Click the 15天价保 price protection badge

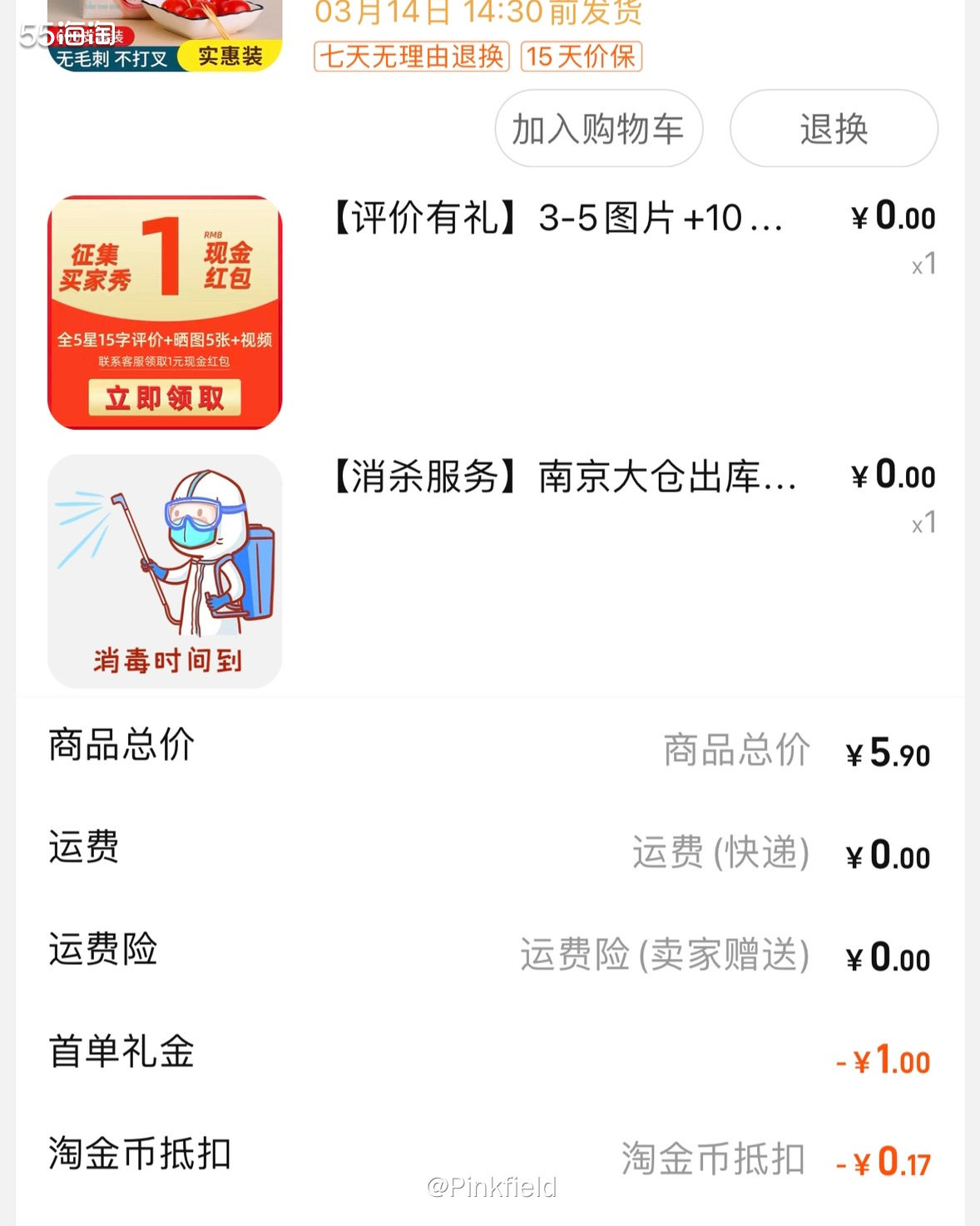581,57
